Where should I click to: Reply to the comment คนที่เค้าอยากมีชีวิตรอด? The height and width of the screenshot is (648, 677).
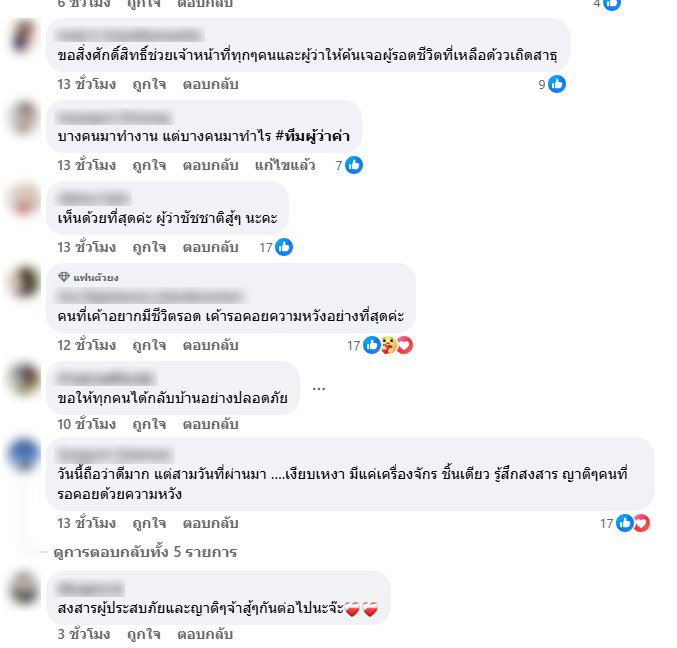click(x=210, y=345)
